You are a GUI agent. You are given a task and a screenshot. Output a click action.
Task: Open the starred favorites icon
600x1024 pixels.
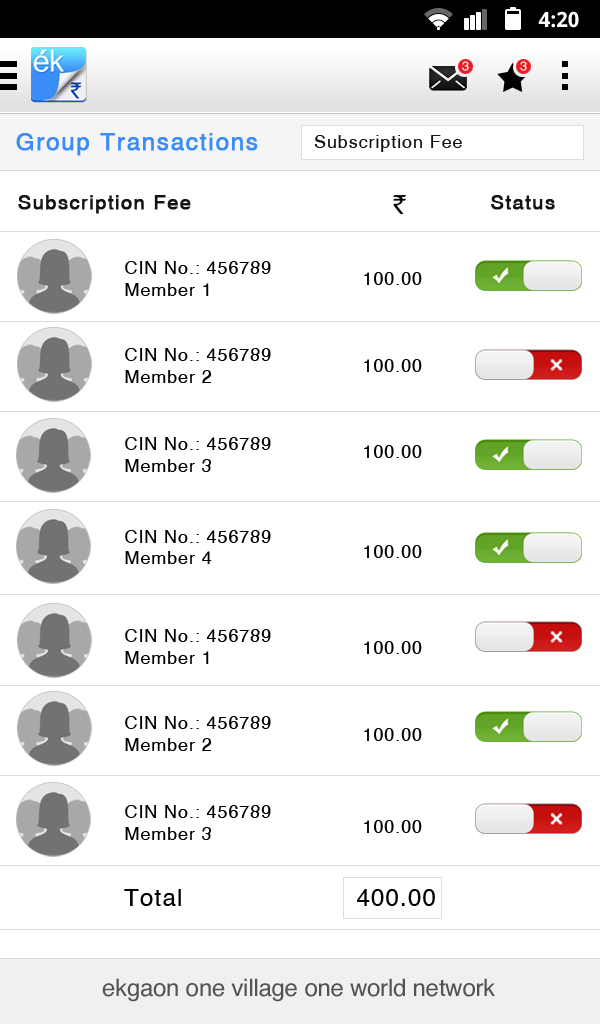point(513,76)
